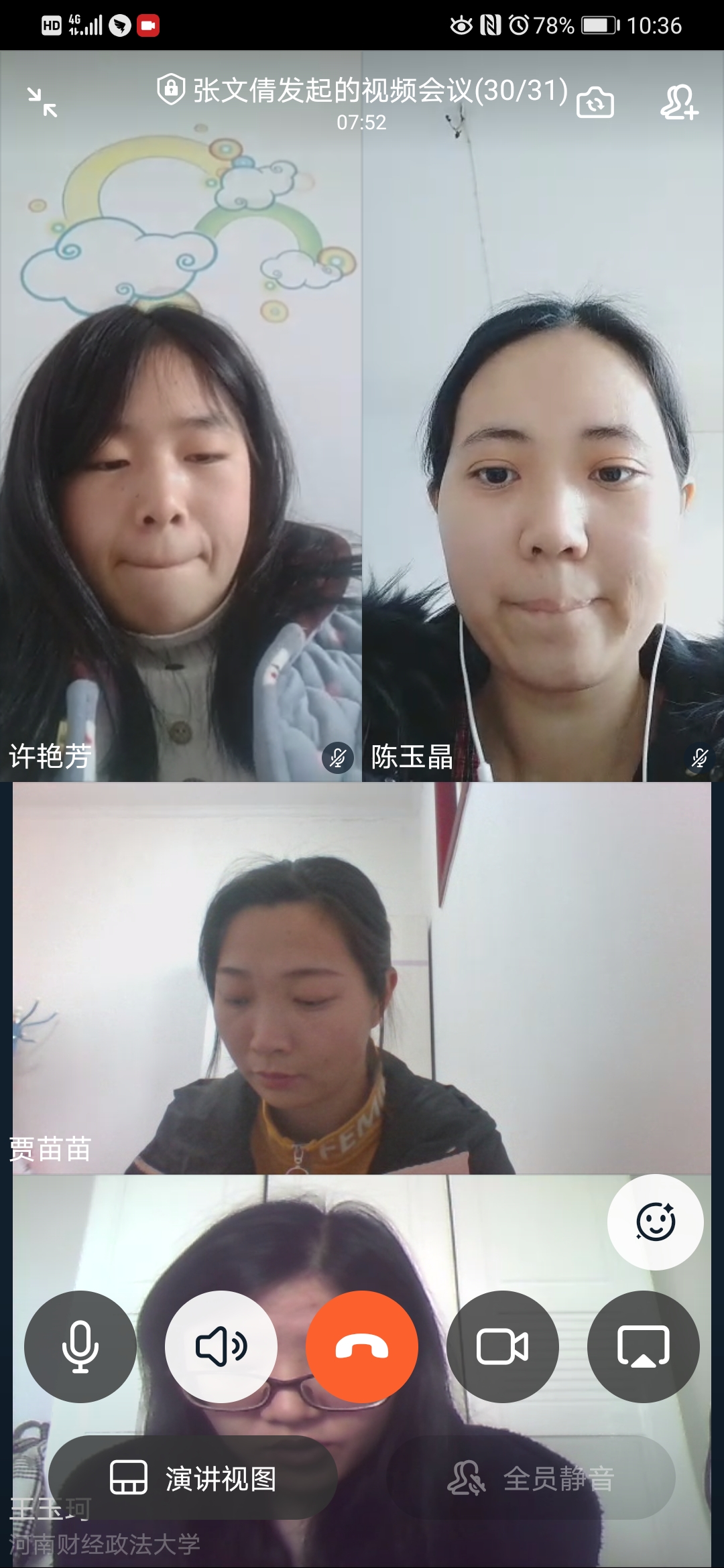The image size is (724, 1568).
Task: Toggle the speaker output
Action: click(221, 1346)
